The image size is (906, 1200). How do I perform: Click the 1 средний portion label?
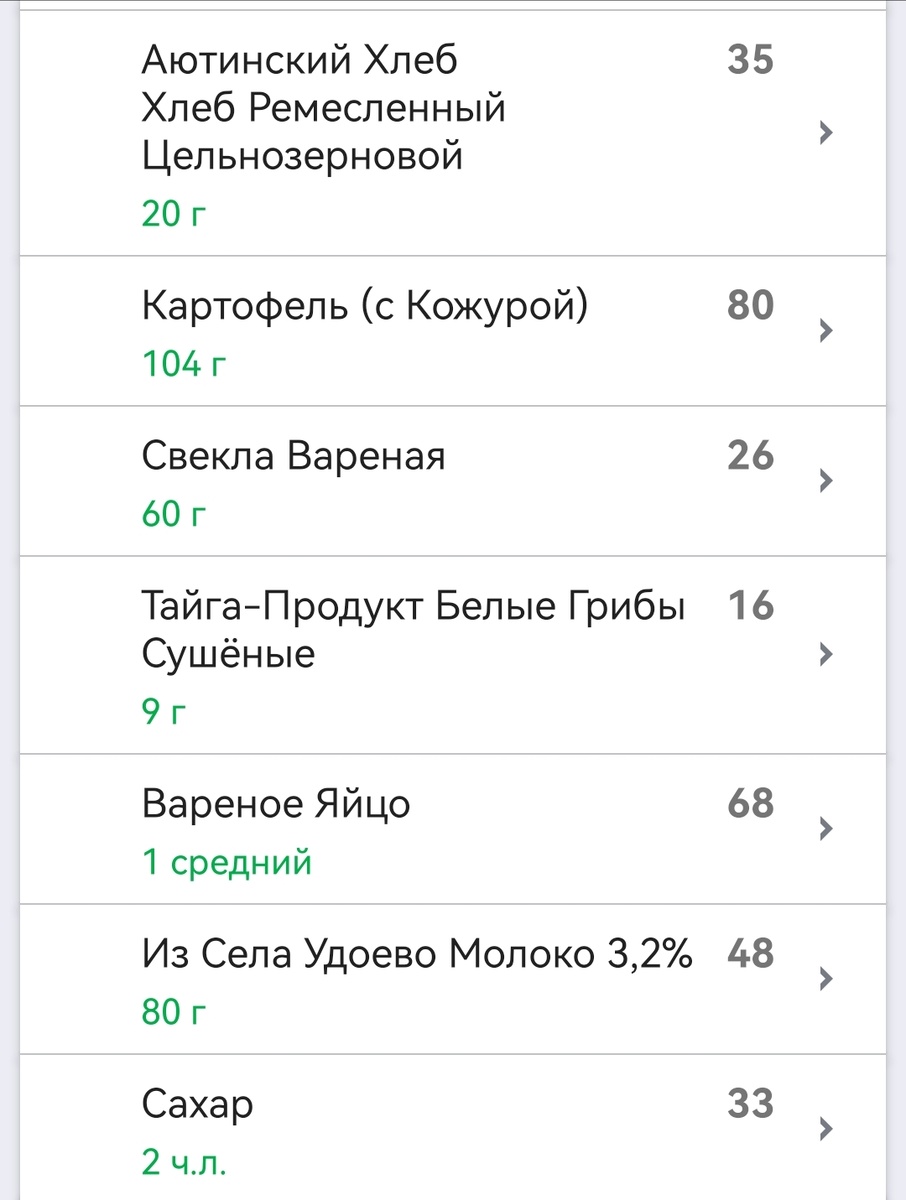click(x=227, y=861)
